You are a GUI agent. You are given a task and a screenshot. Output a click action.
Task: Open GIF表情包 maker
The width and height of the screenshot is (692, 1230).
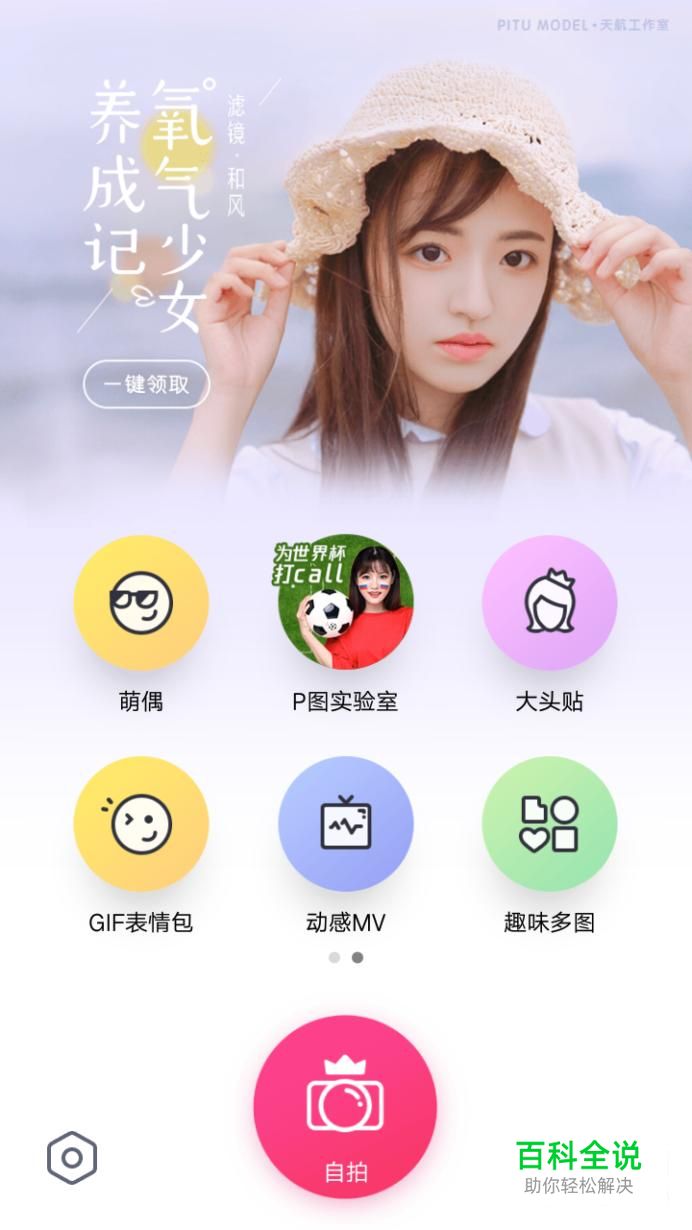click(141, 824)
